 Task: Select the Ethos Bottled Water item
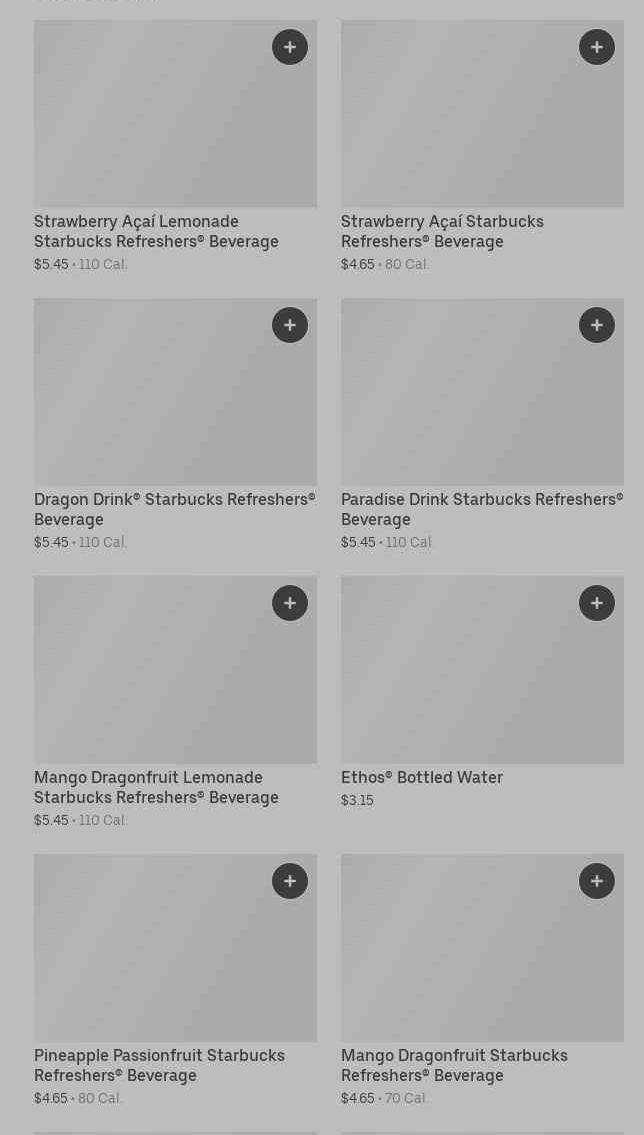pos(422,777)
